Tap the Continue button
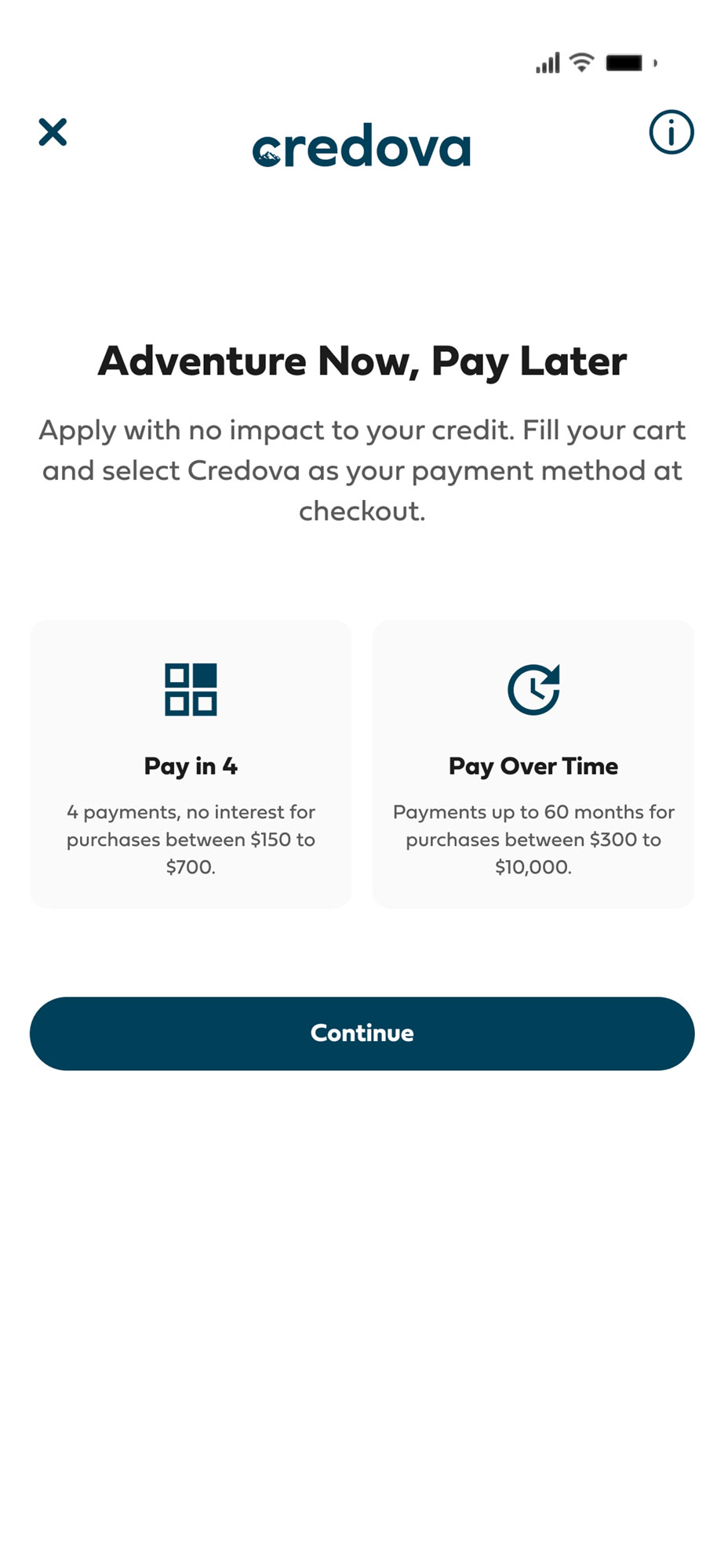Image resolution: width=724 pixels, height=1568 pixels. (x=362, y=1033)
